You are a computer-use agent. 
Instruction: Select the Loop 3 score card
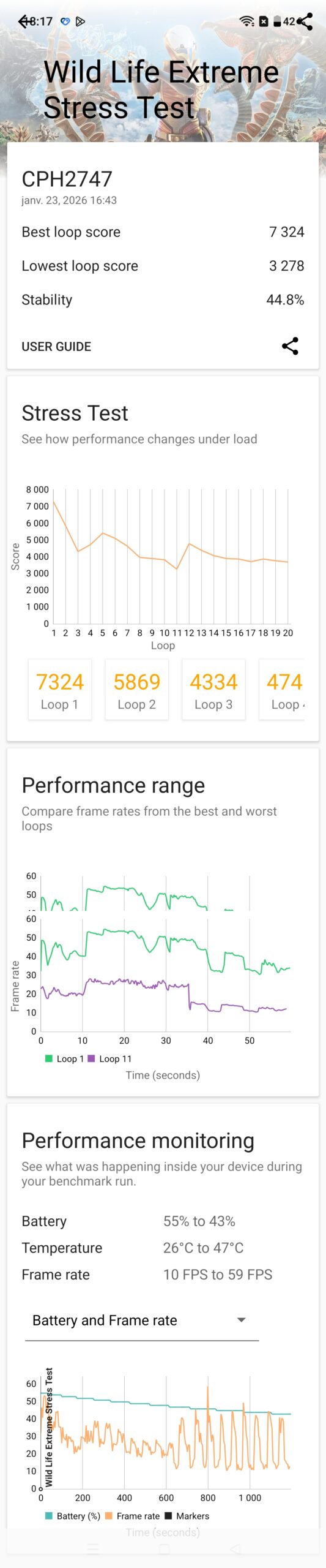click(x=213, y=689)
